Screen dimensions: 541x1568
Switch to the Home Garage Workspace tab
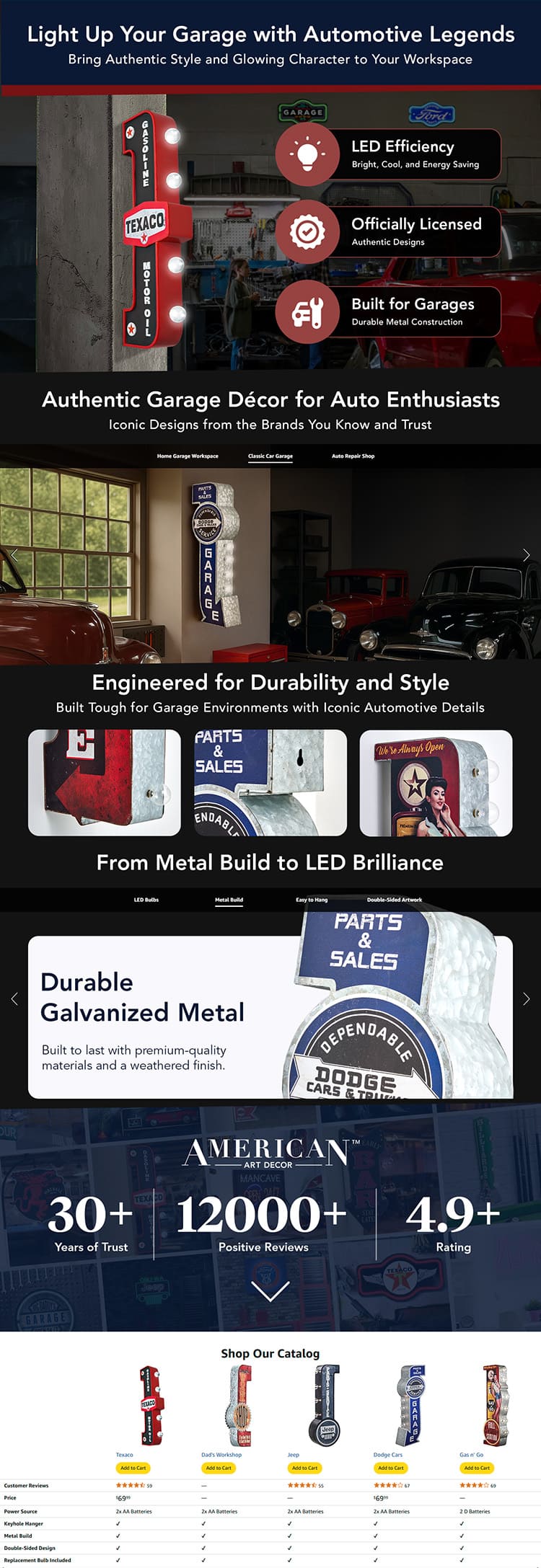point(188,456)
